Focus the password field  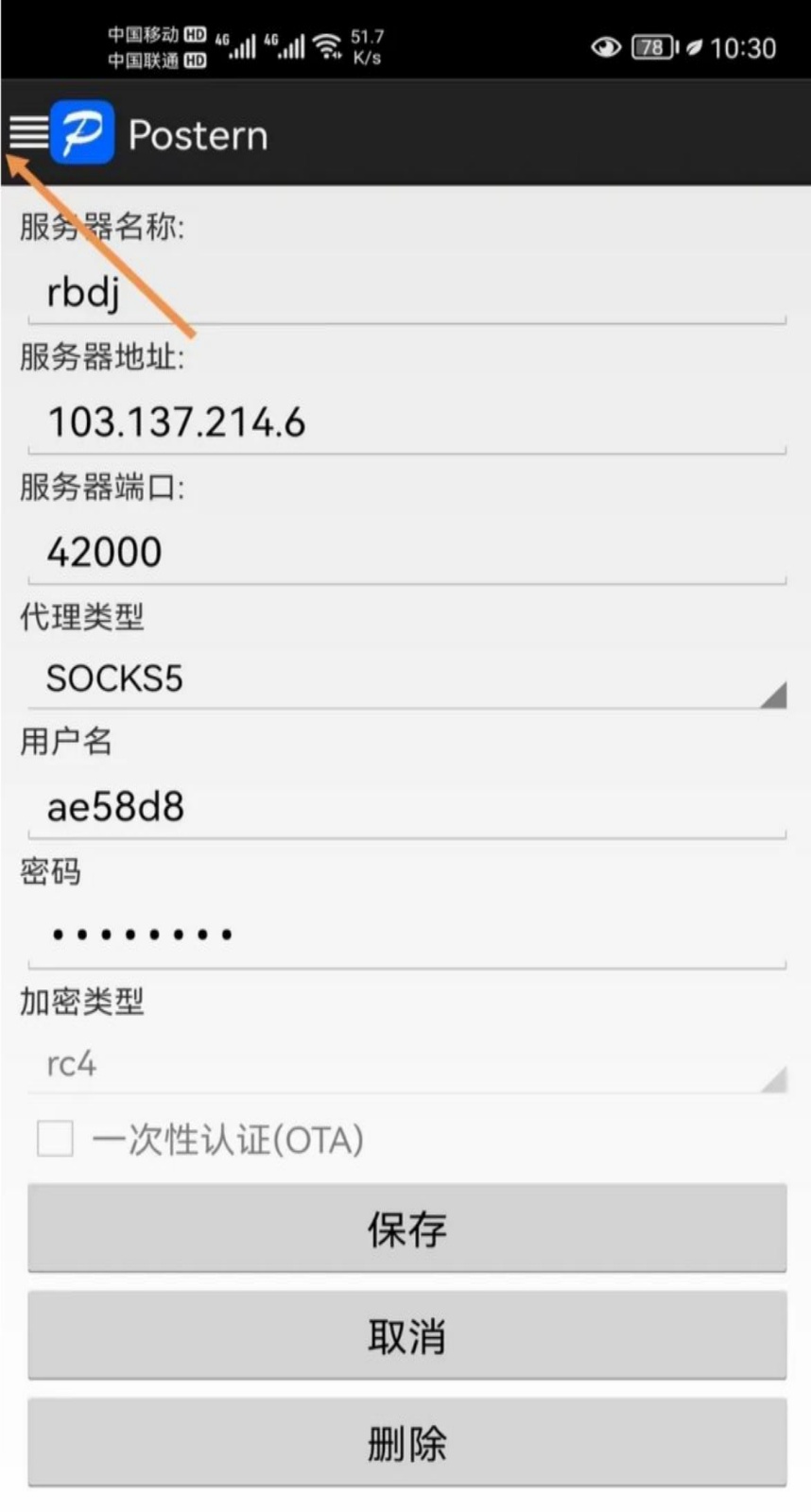[x=406, y=936]
